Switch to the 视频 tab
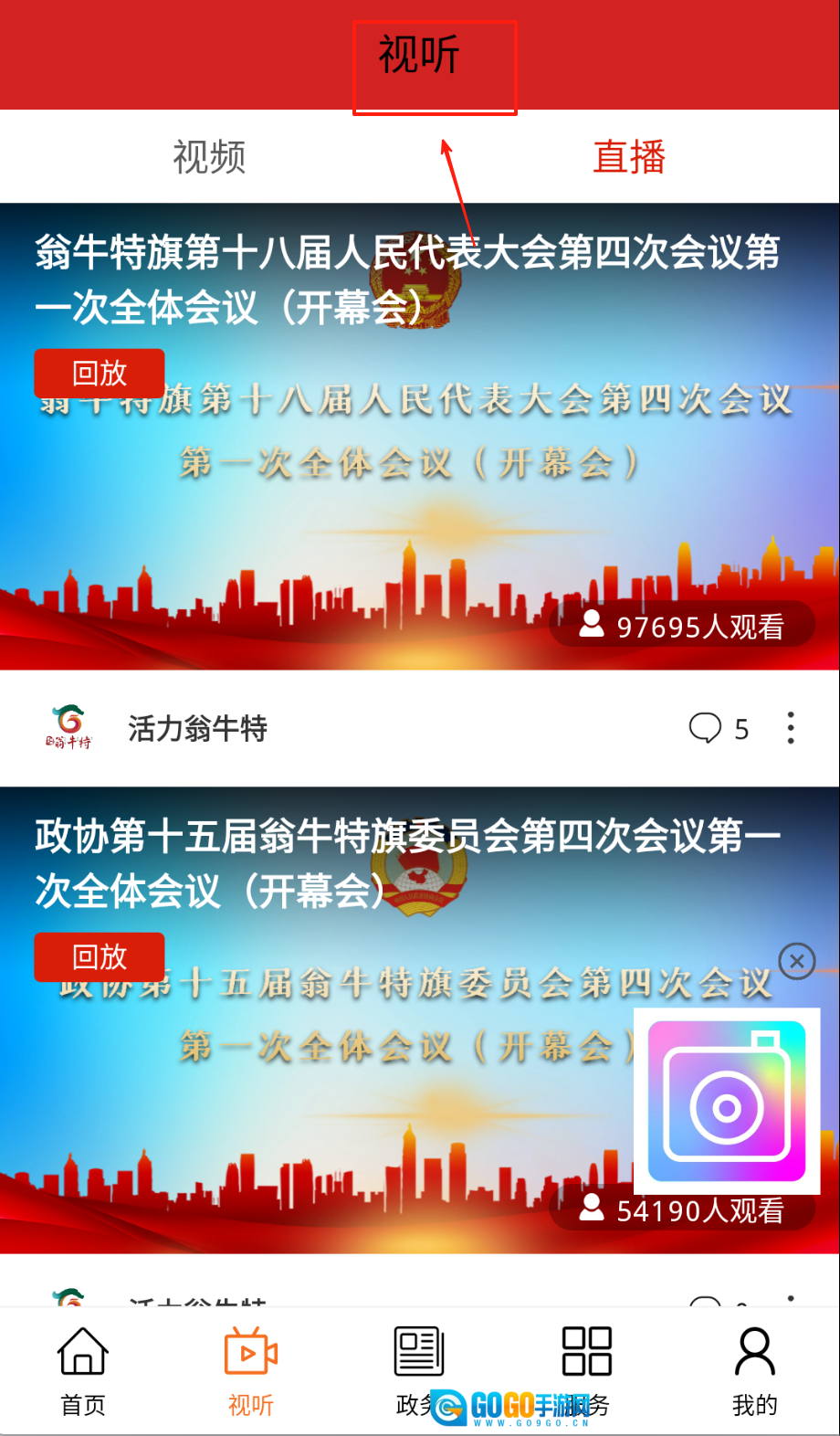The image size is (840, 1436). [209, 157]
